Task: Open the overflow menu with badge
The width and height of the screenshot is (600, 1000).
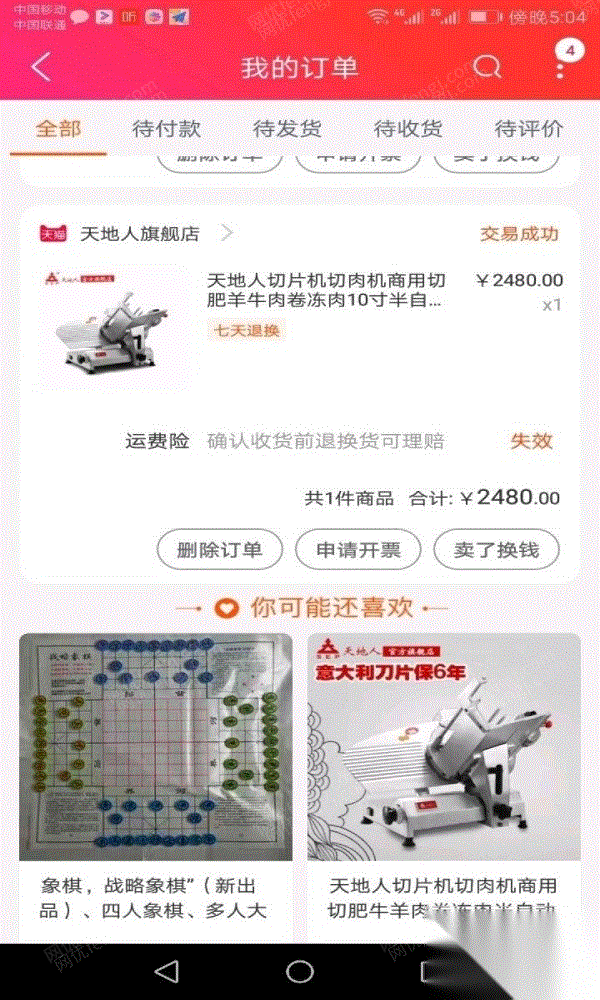Action: pos(560,68)
